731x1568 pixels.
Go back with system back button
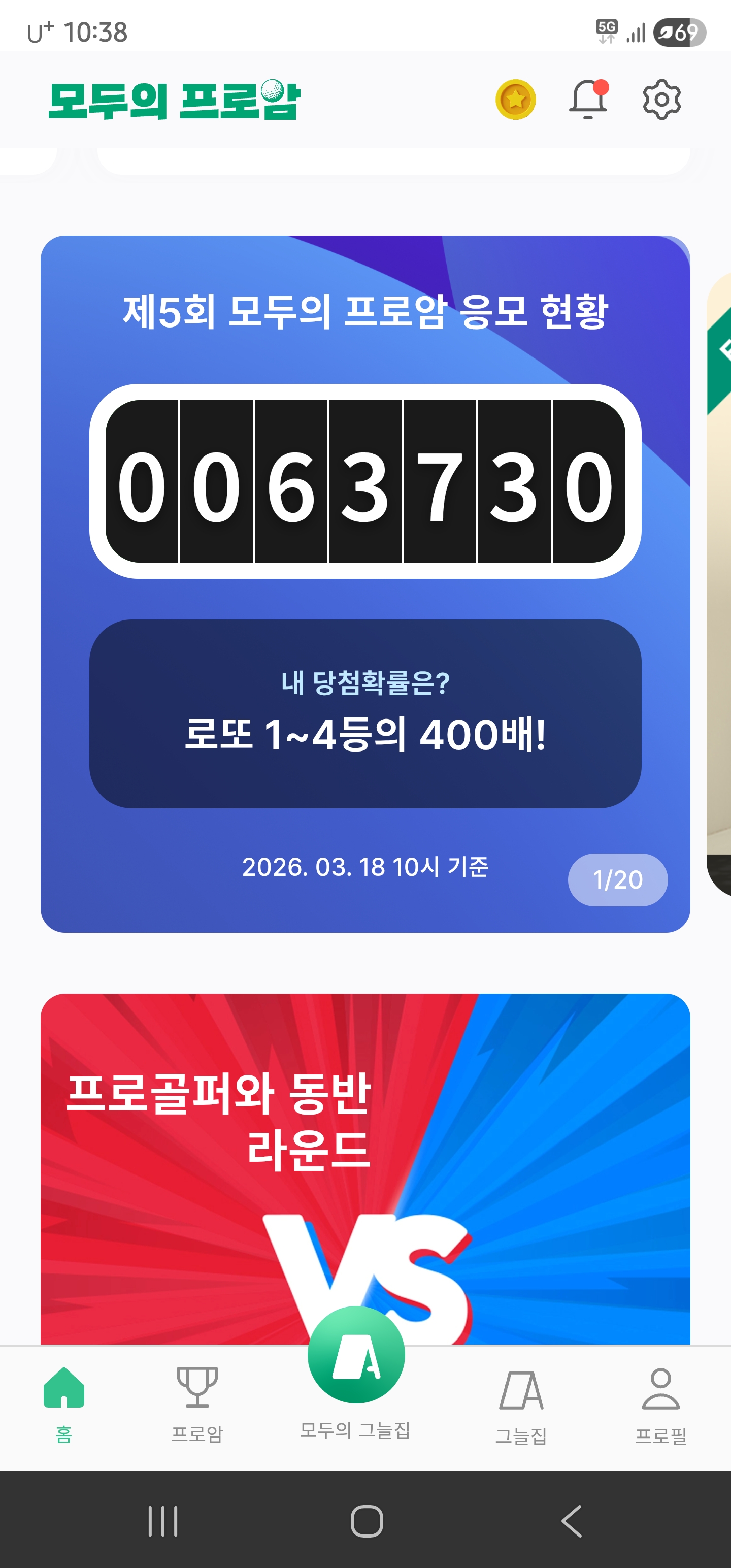(571, 1521)
